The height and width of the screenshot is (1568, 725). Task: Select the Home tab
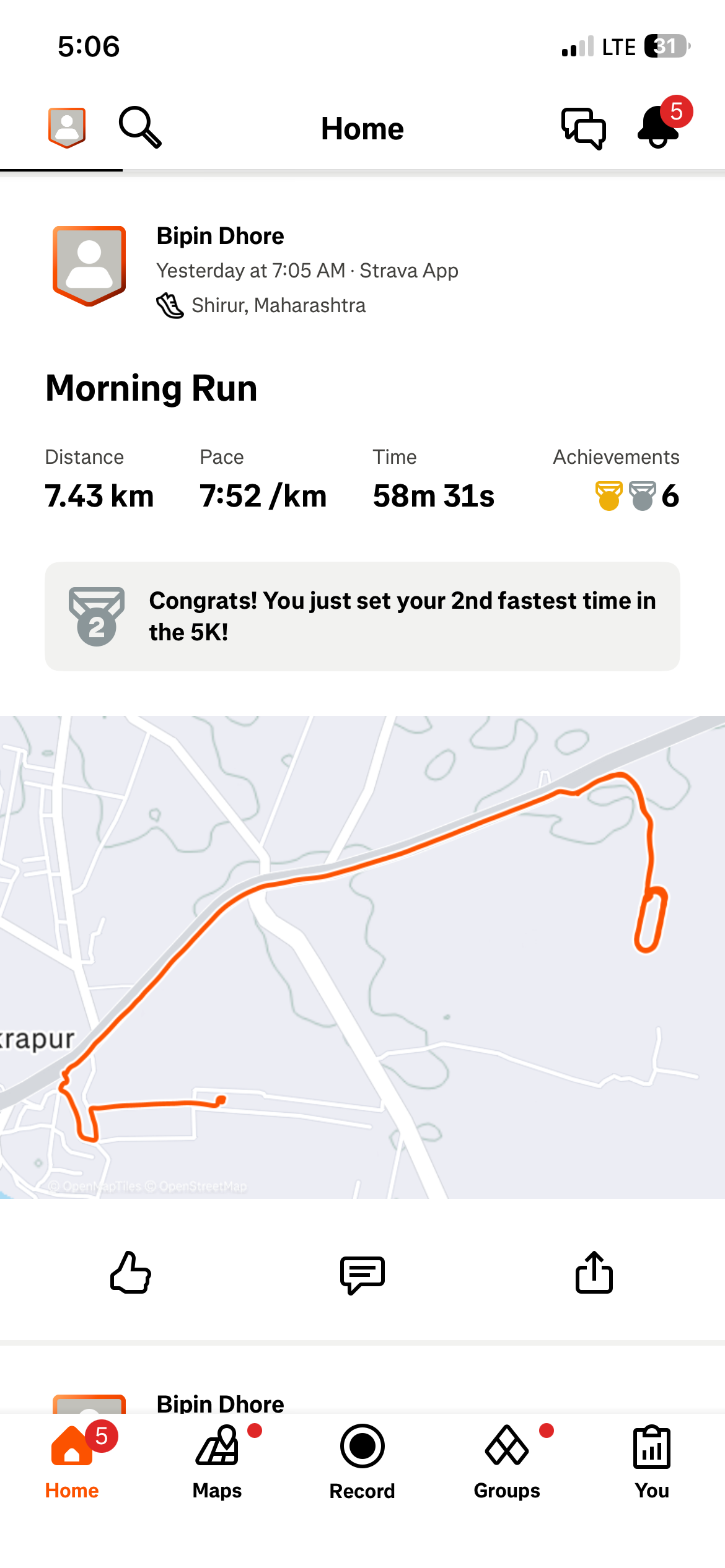click(72, 1462)
